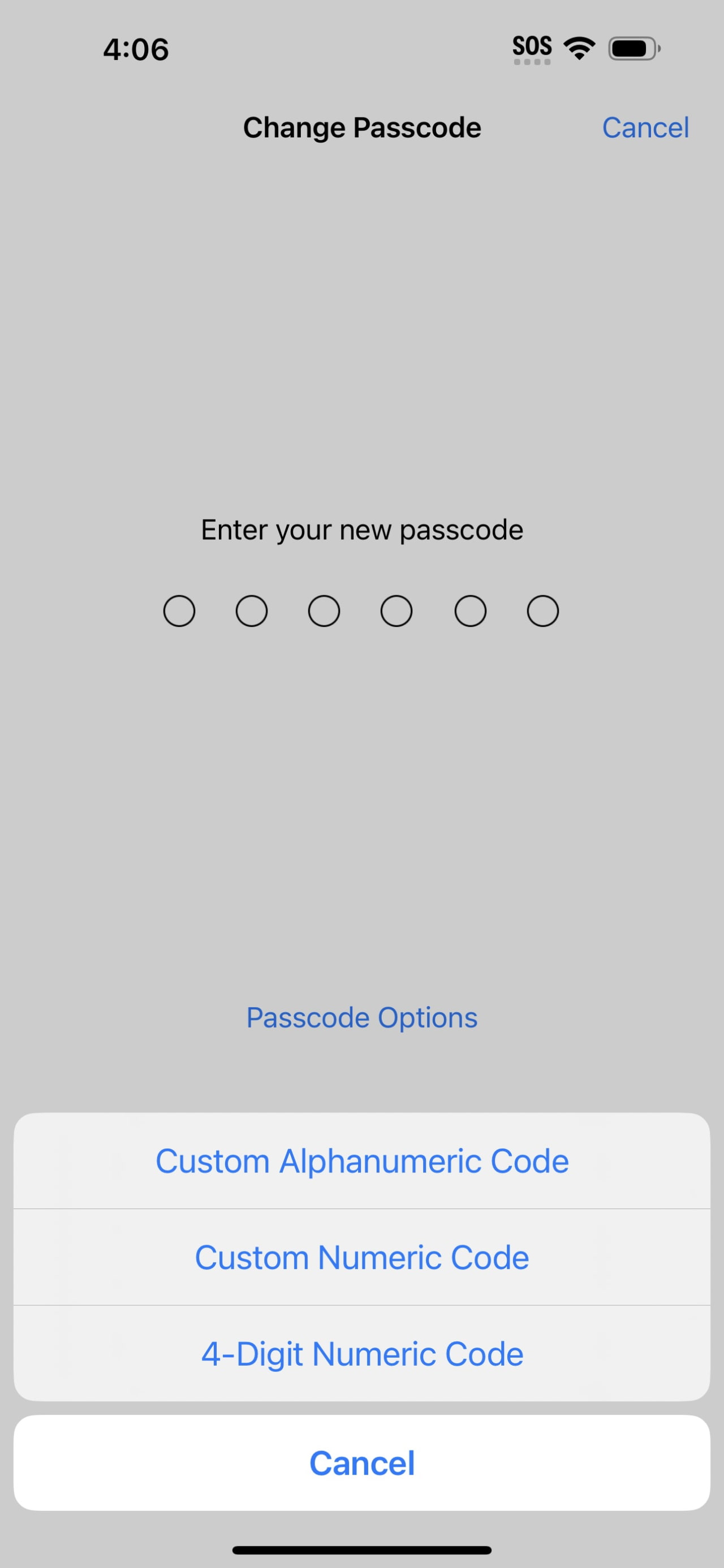
Task: Dismiss the action sheet with Cancel
Action: (361, 1463)
